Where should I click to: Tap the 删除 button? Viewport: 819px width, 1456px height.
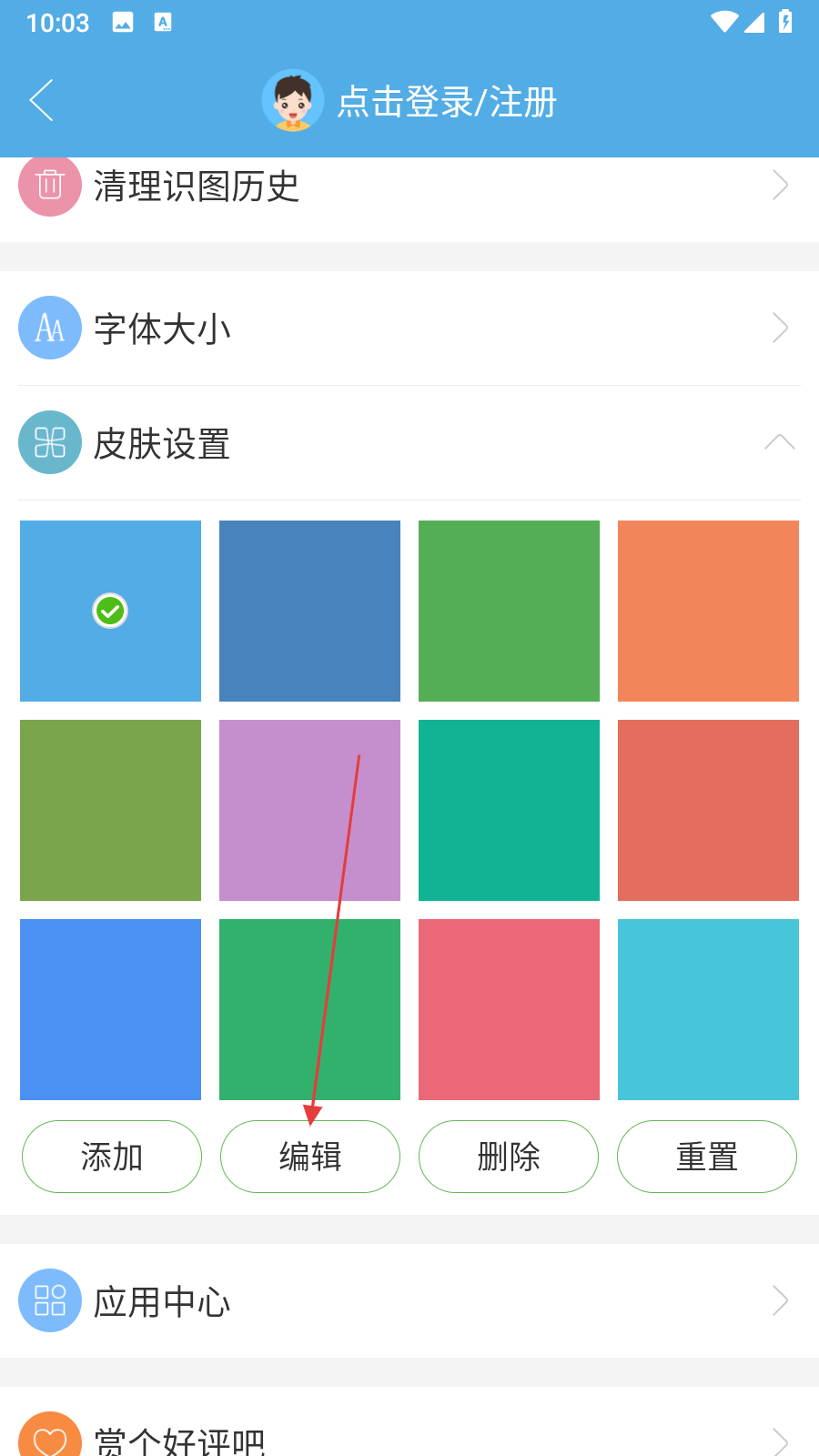click(509, 1157)
